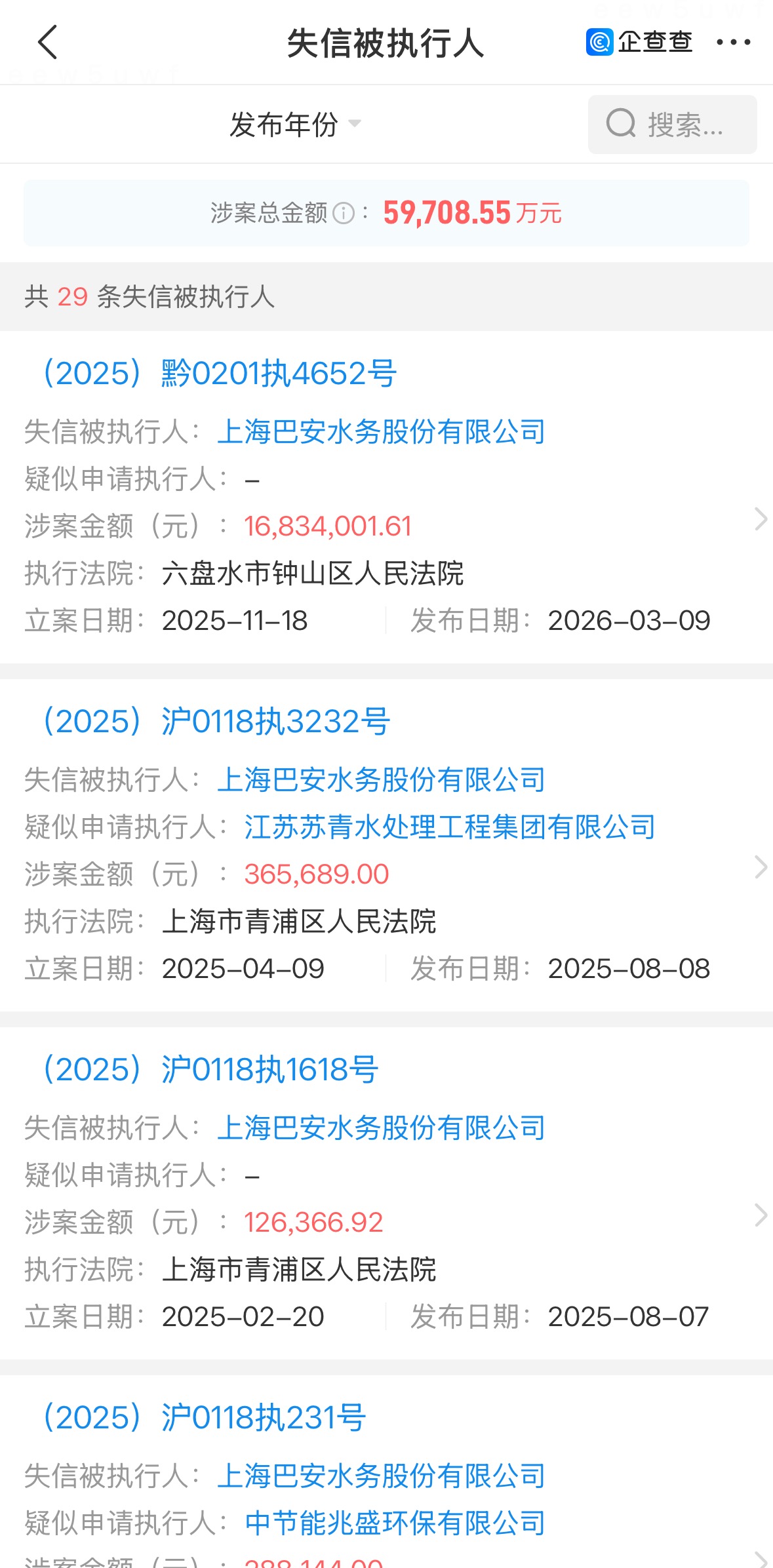View company 江苏苏青水处理工程集团有限公司
773x1568 pixels.
point(450,827)
